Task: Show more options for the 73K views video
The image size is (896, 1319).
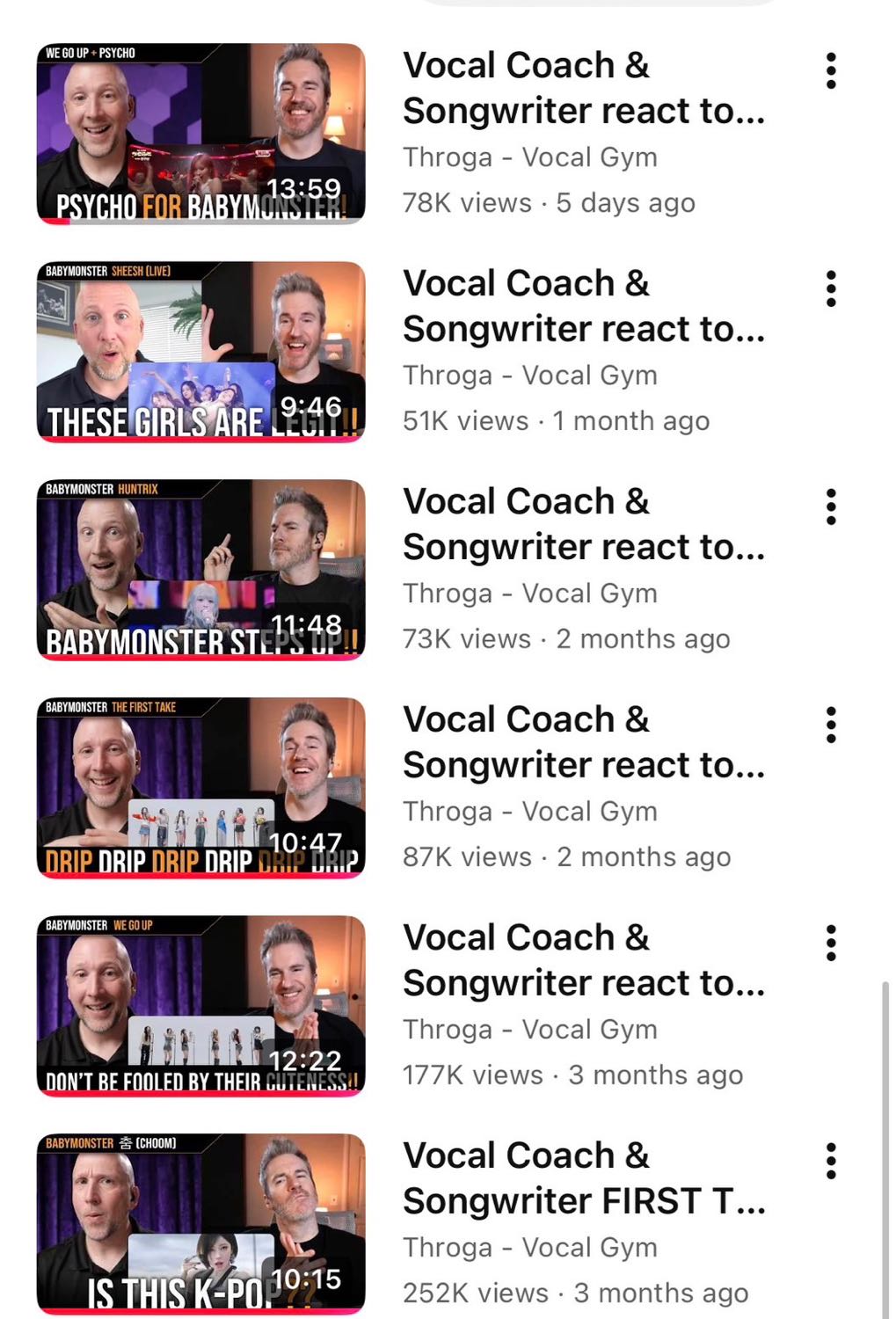Action: click(831, 507)
